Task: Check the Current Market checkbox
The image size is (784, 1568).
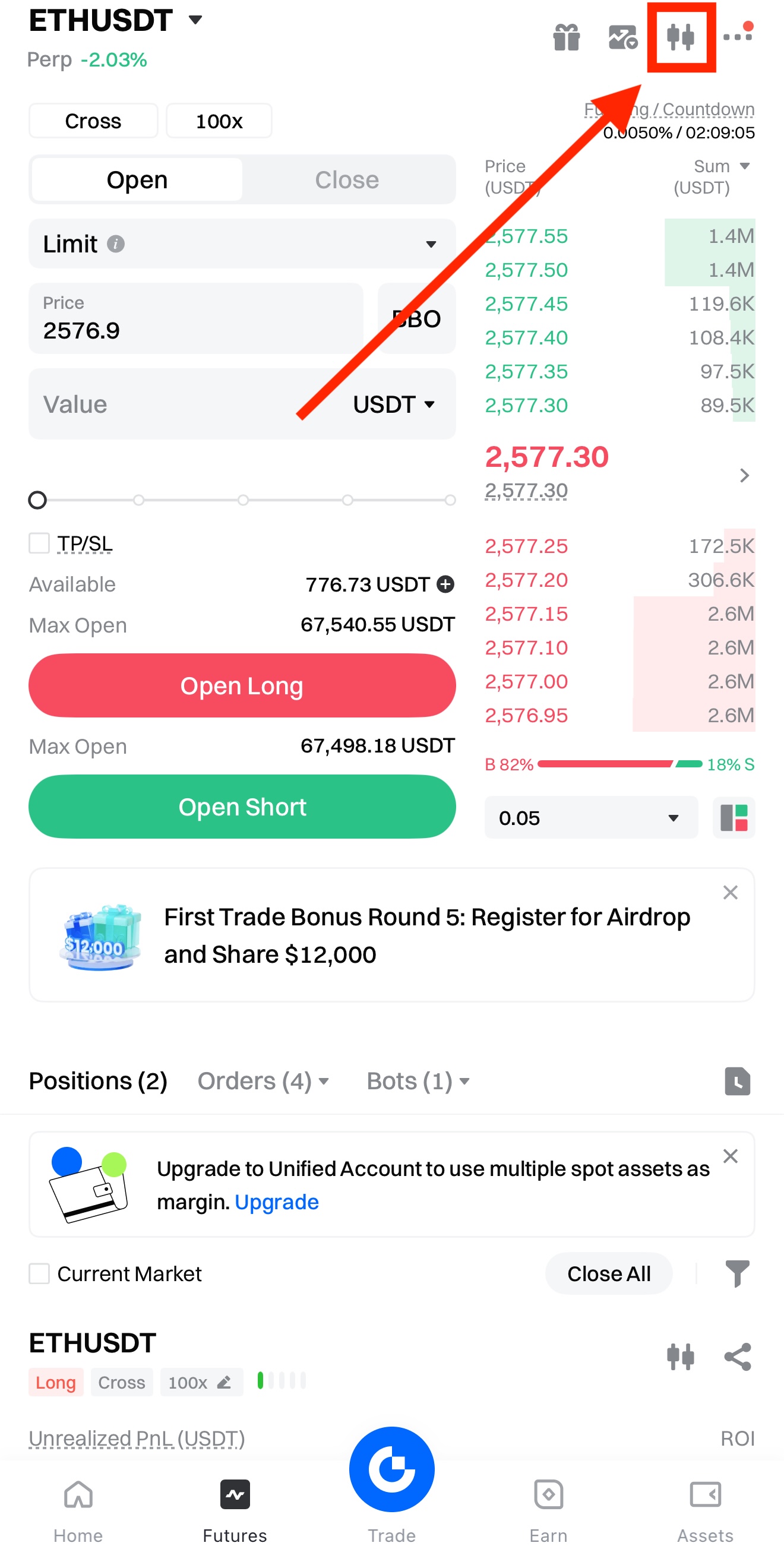Action: [40, 1273]
